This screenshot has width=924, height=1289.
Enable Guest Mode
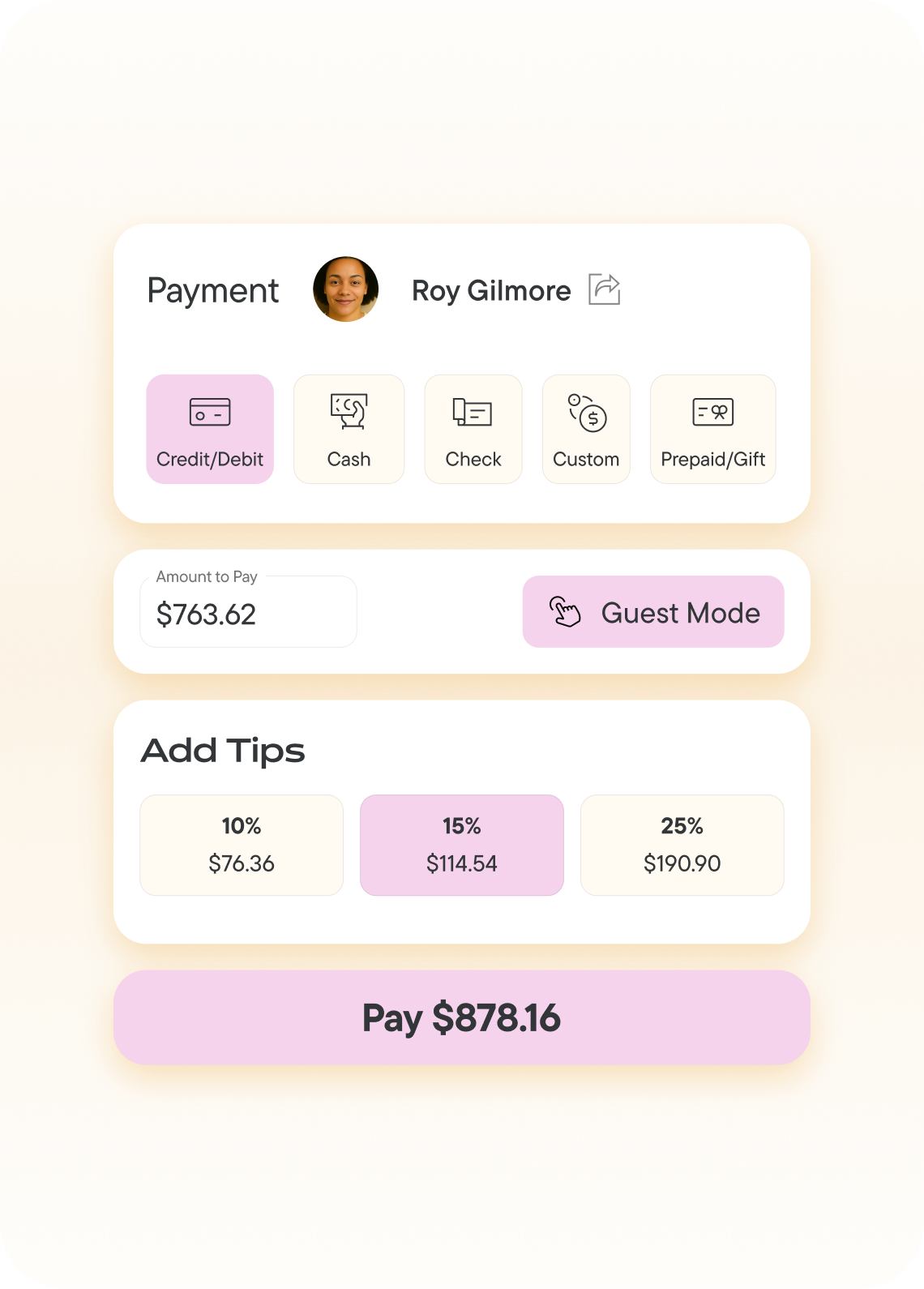point(653,612)
